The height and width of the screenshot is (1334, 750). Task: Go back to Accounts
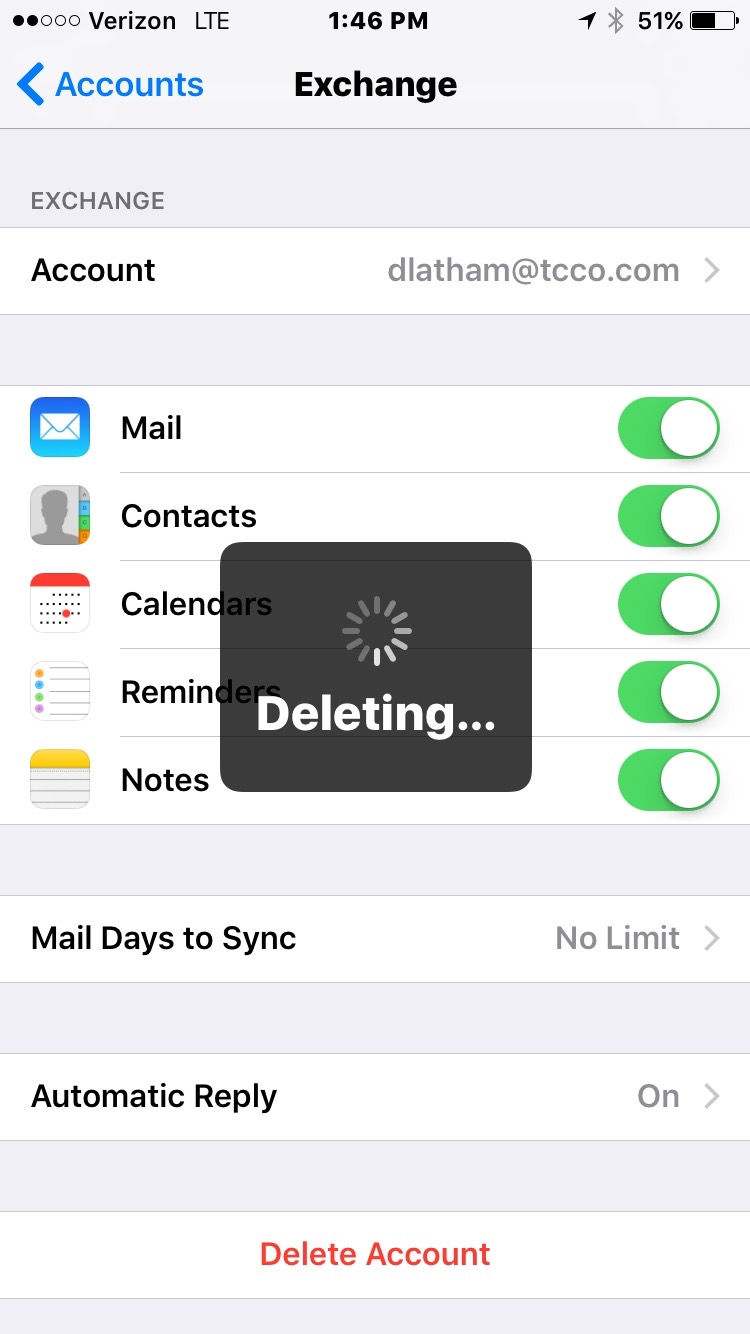tap(110, 85)
